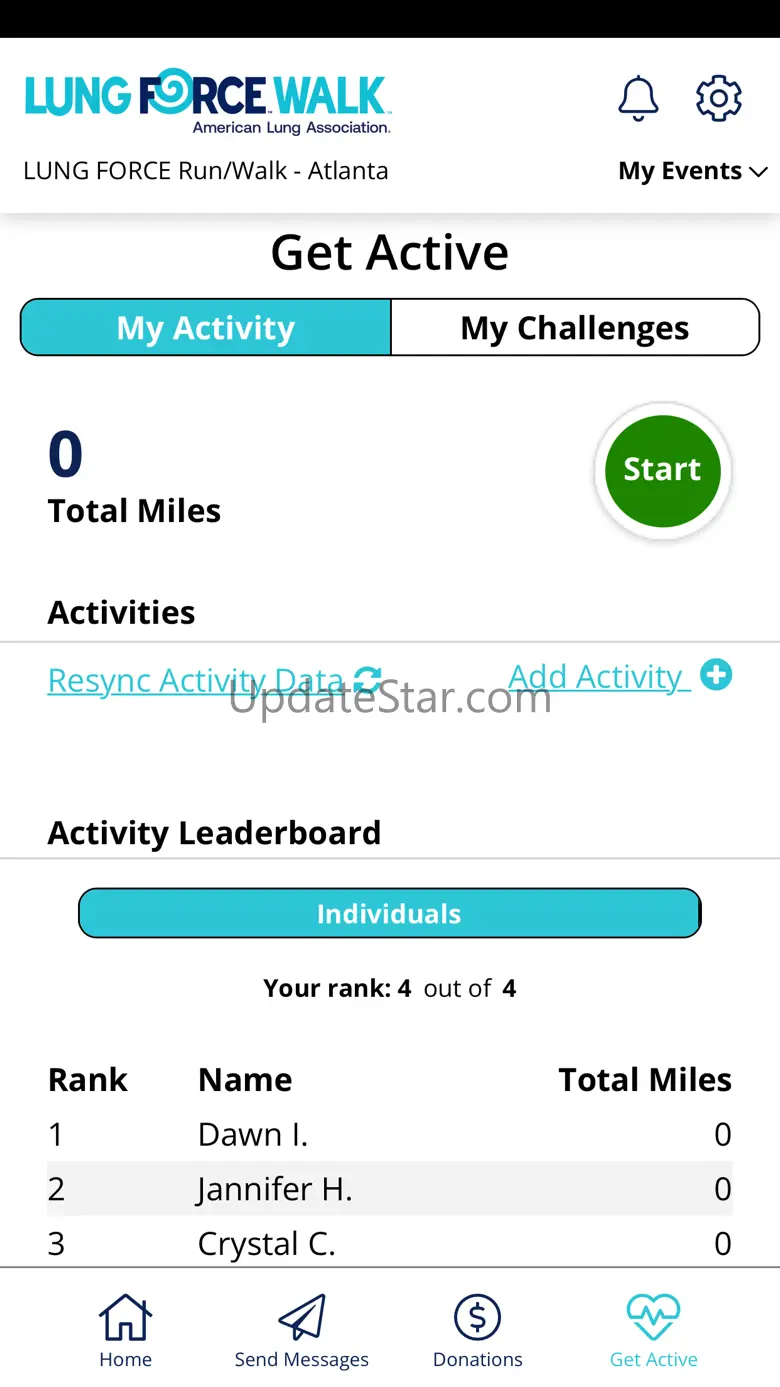780x1387 pixels.
Task: Switch to the Donations tab
Action: tap(477, 1330)
